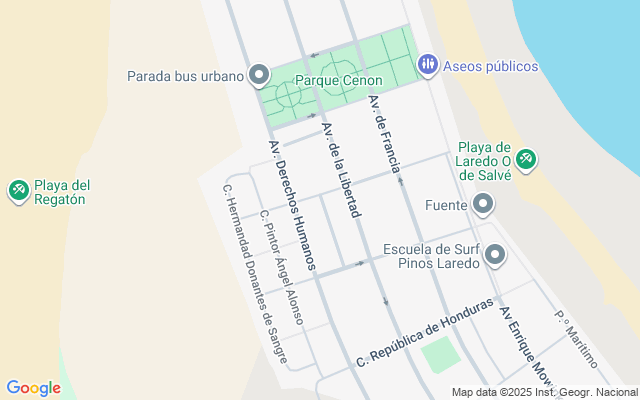Open the Google logo link
Screen dimensions: 640x400
(x=33, y=388)
